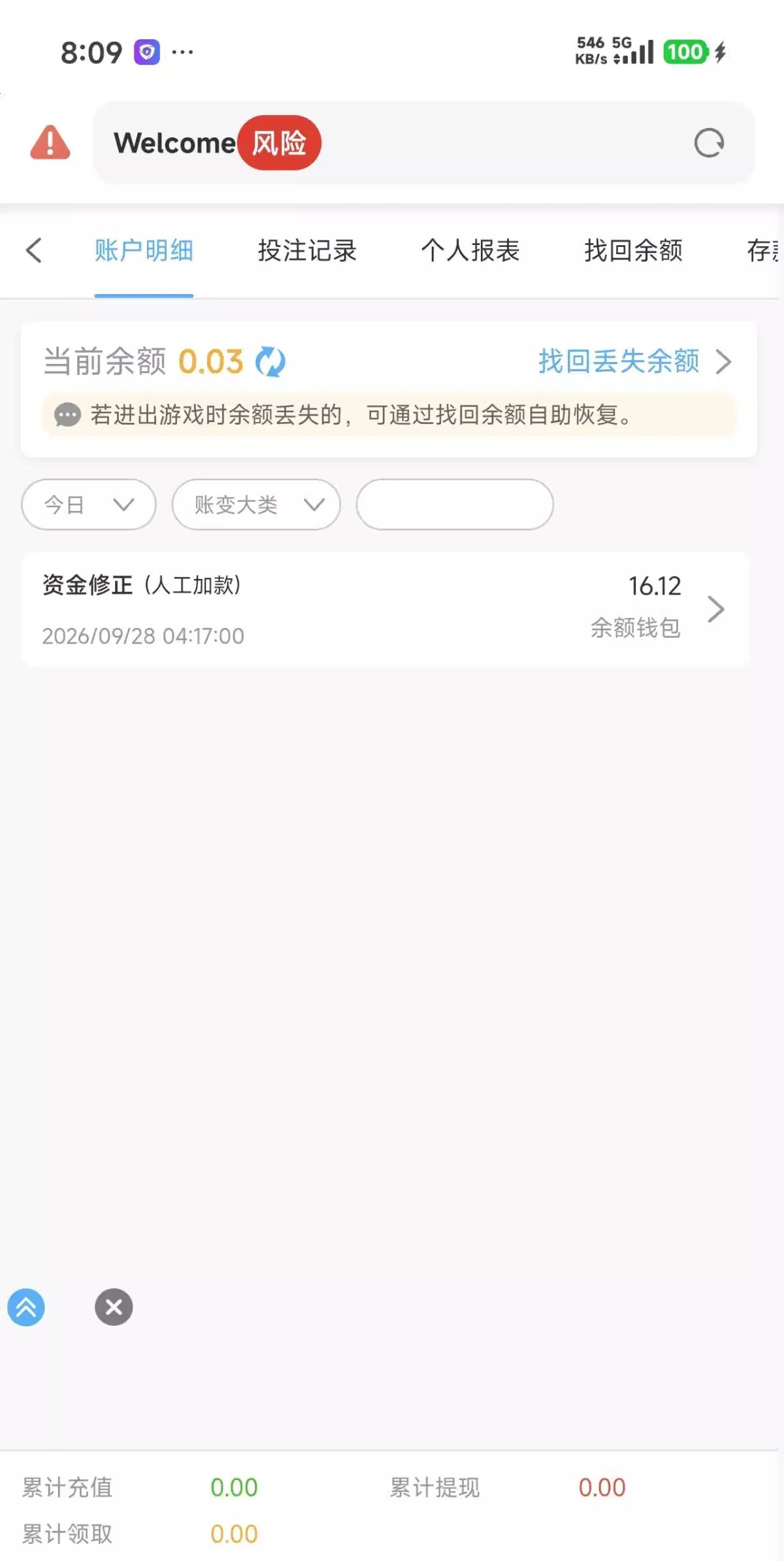Tap the empty filter field
Screen dimensions: 784x1561
(x=455, y=504)
